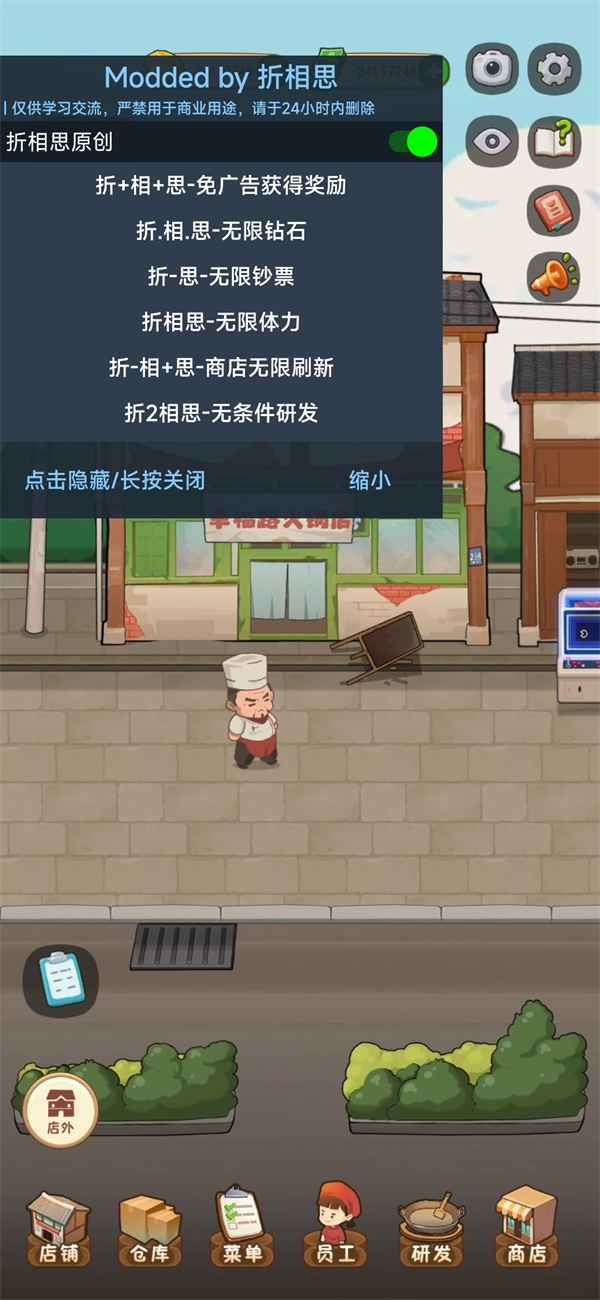Enable the 无限体力 option

221,322
